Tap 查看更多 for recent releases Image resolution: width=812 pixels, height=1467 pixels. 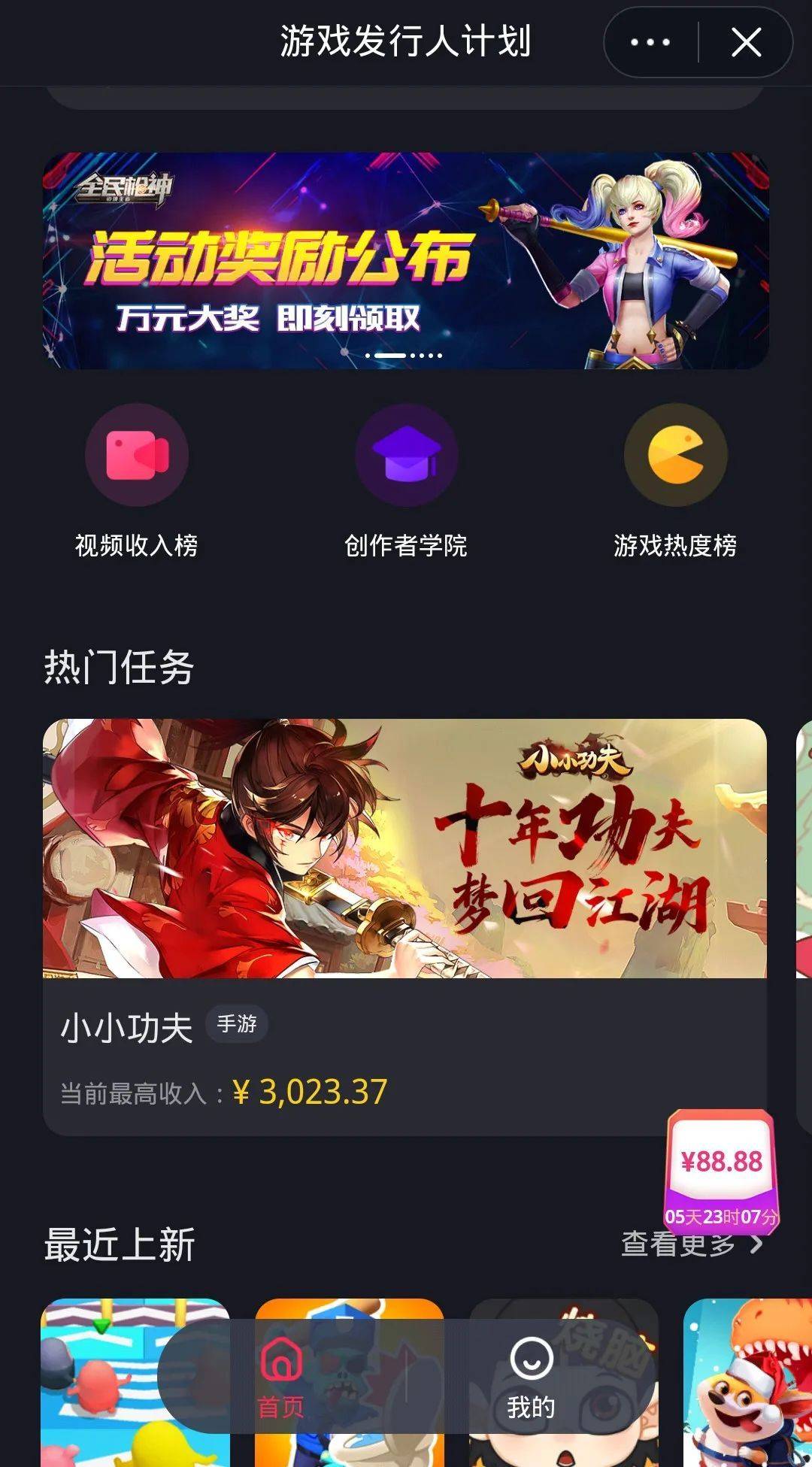tap(691, 1244)
